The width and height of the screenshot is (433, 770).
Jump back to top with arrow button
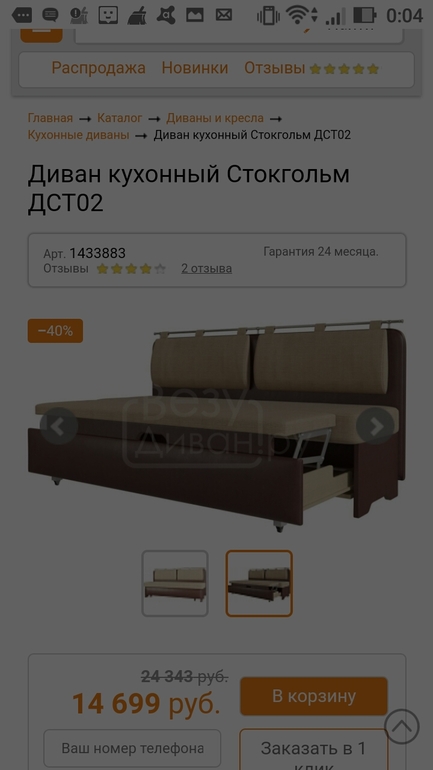pyautogui.click(x=402, y=726)
